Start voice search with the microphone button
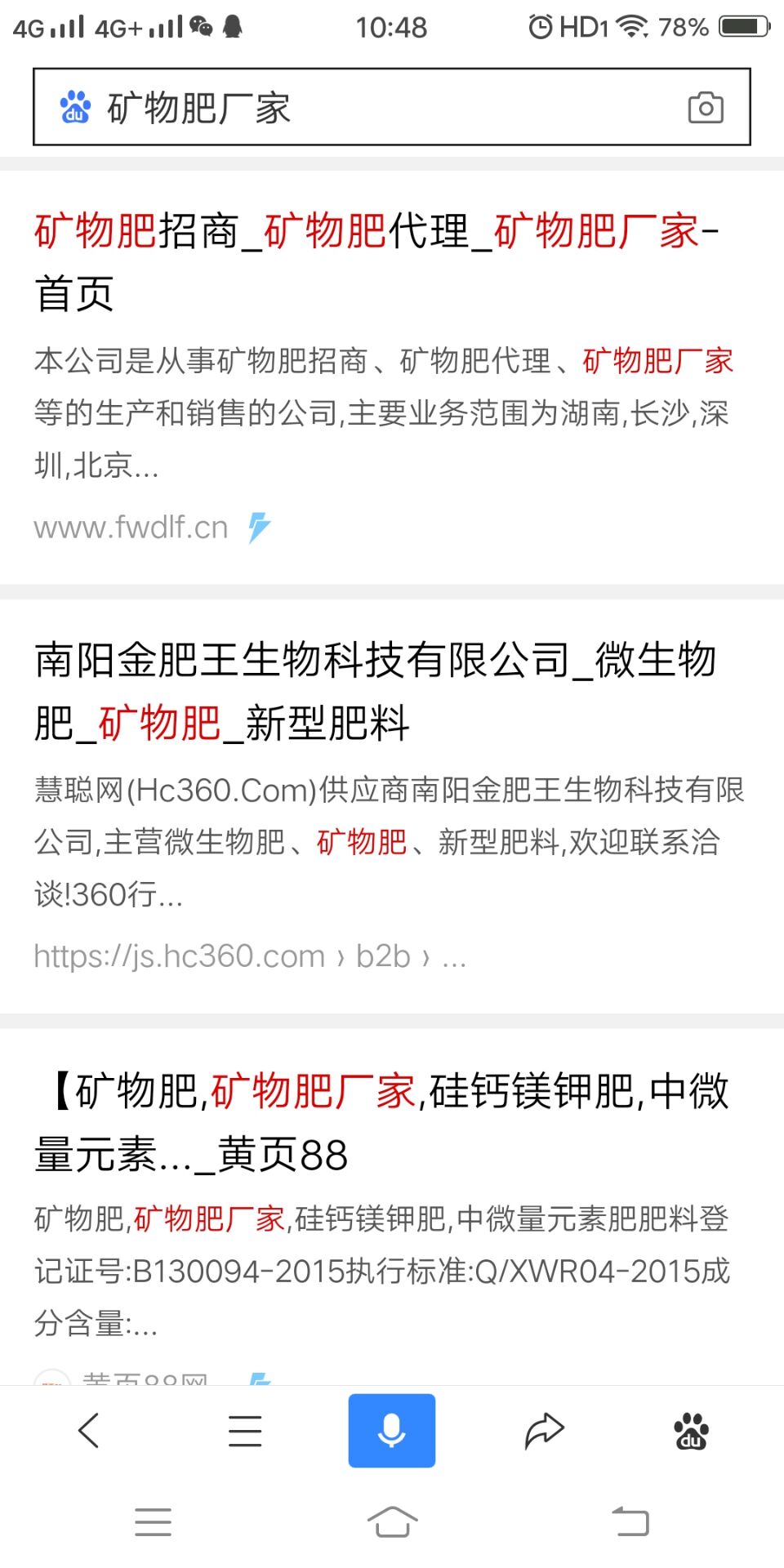The image size is (784, 1568). tap(392, 1430)
